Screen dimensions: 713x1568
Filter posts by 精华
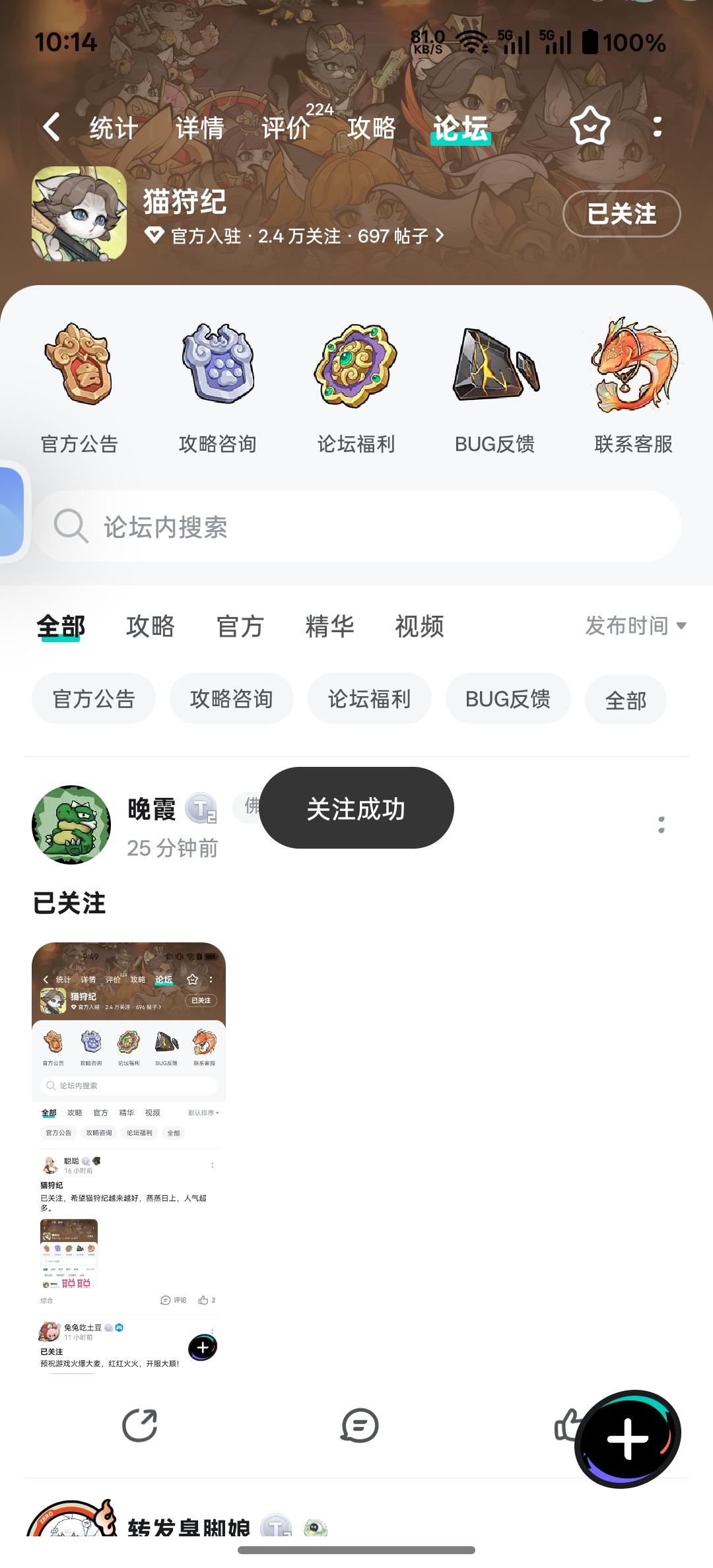click(329, 626)
